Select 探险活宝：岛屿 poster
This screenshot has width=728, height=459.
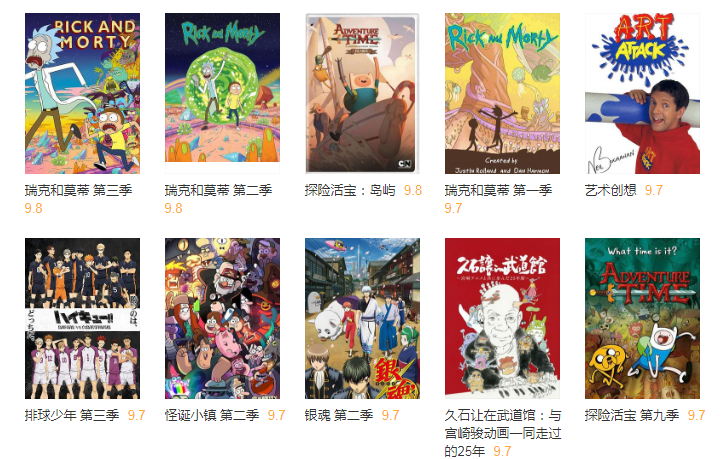[362, 94]
